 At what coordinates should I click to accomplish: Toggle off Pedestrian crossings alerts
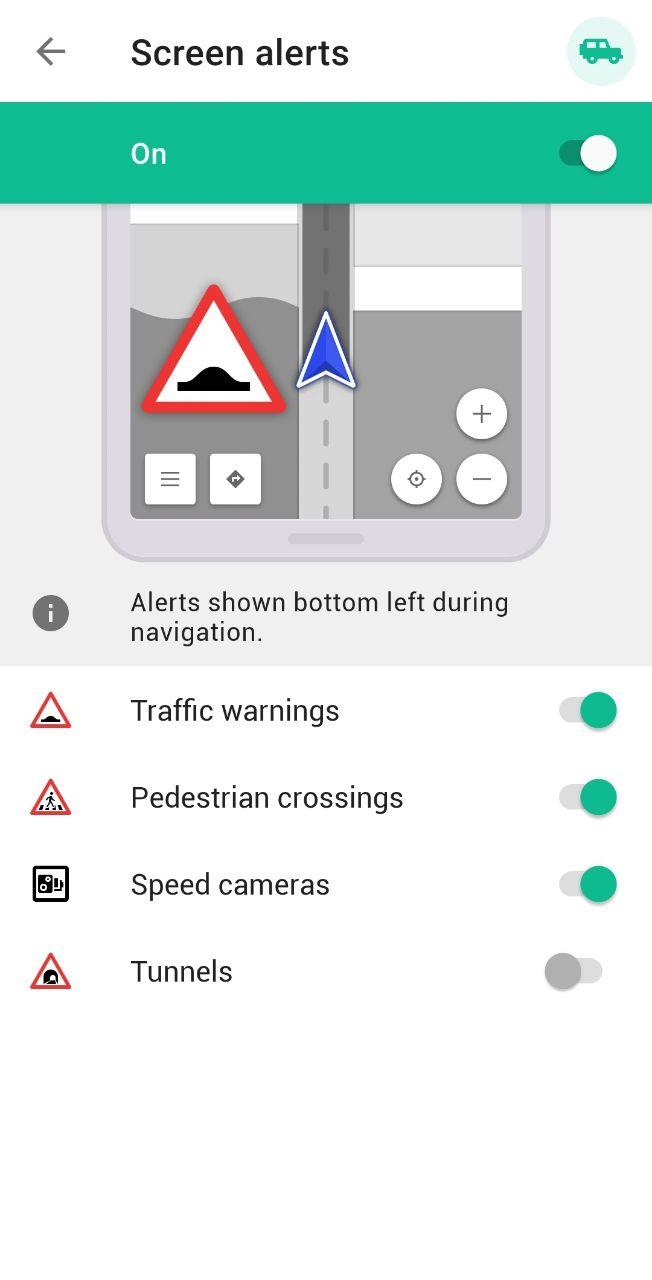(x=587, y=798)
